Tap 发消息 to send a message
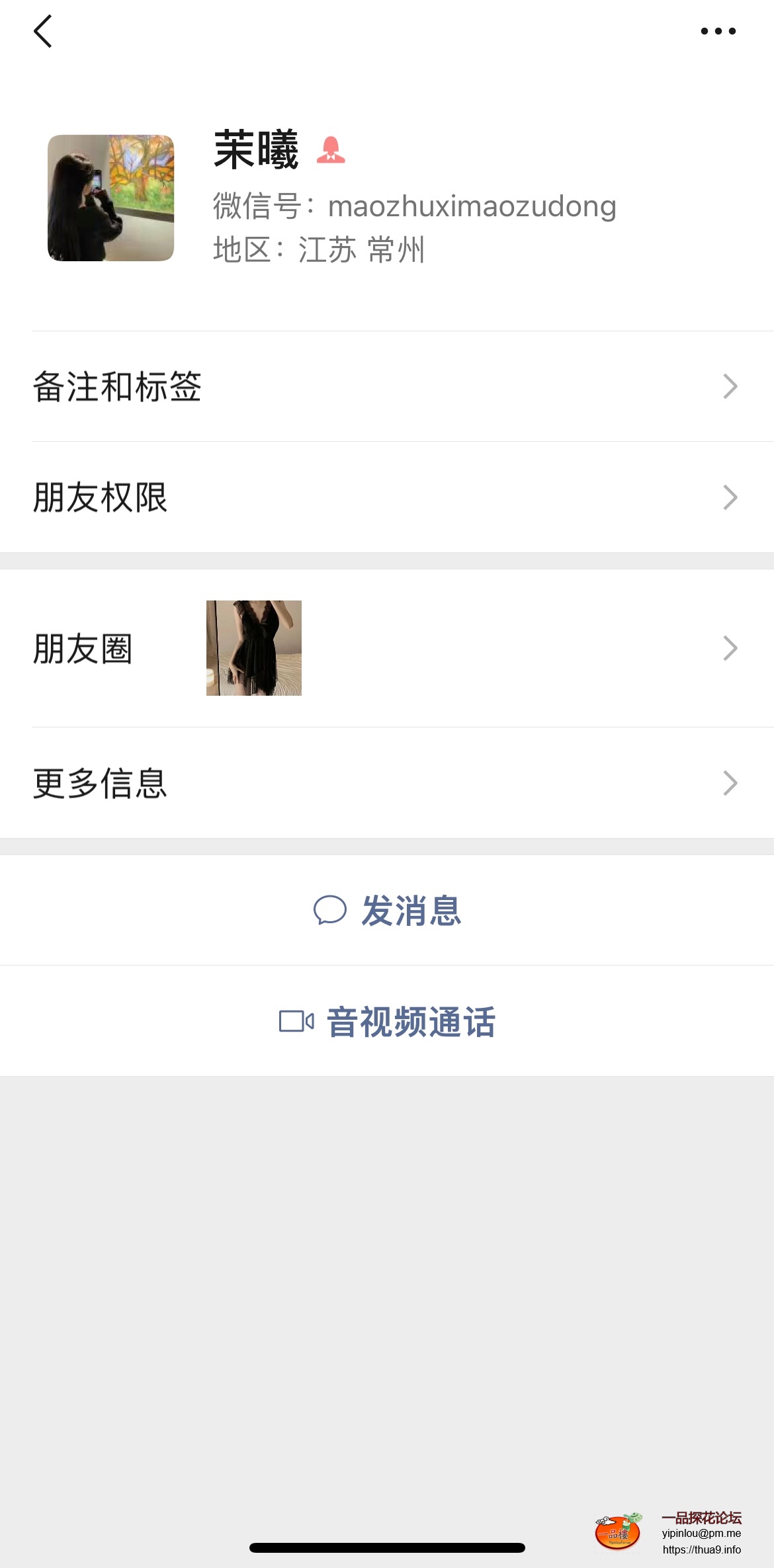 (x=387, y=910)
